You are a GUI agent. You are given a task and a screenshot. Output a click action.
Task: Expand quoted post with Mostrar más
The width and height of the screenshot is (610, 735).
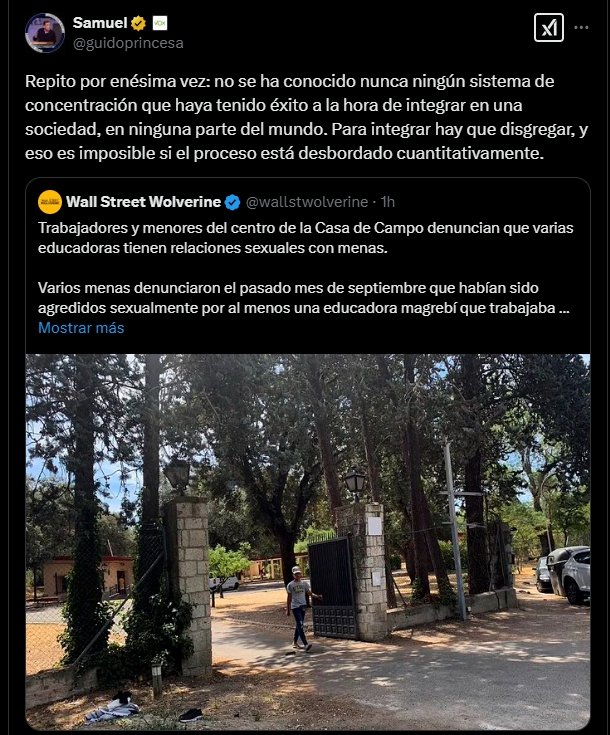pos(81,327)
